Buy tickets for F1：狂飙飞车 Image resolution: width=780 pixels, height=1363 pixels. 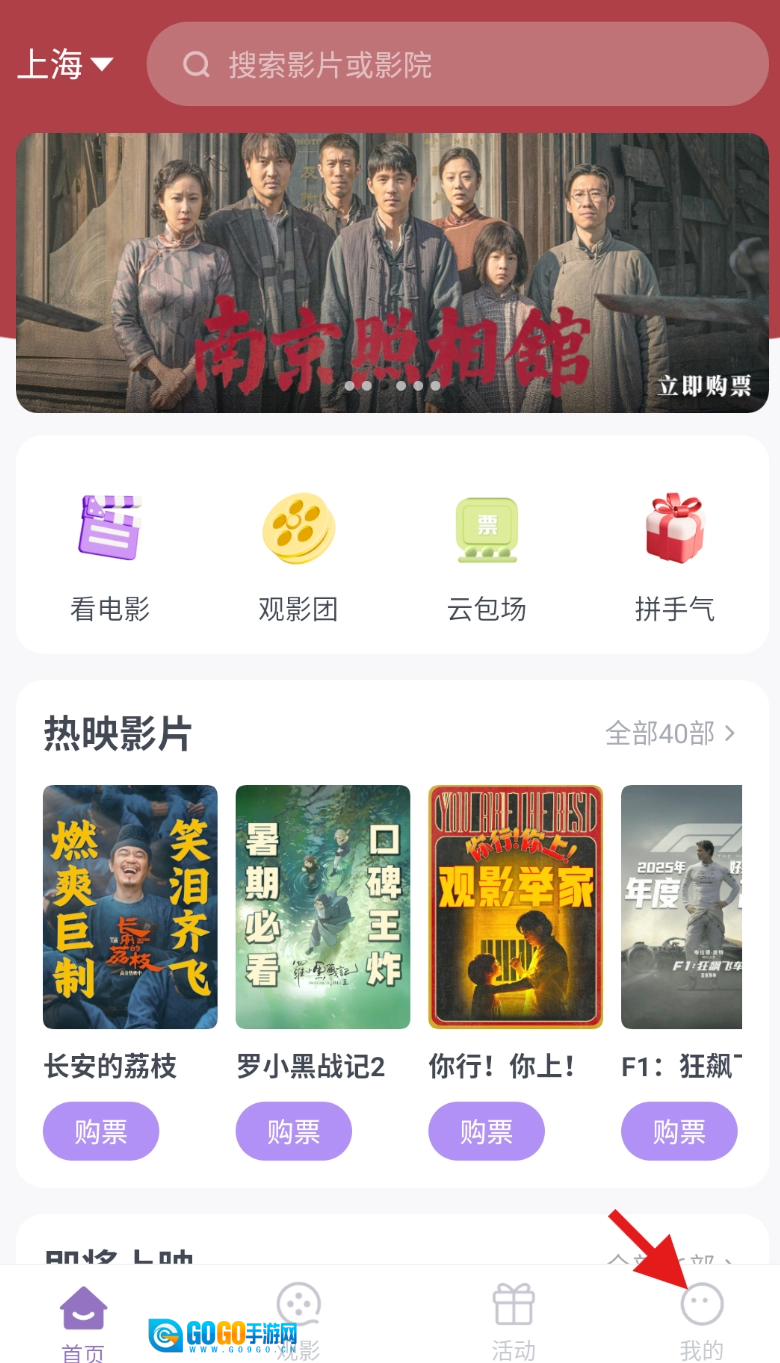pyautogui.click(x=679, y=1131)
